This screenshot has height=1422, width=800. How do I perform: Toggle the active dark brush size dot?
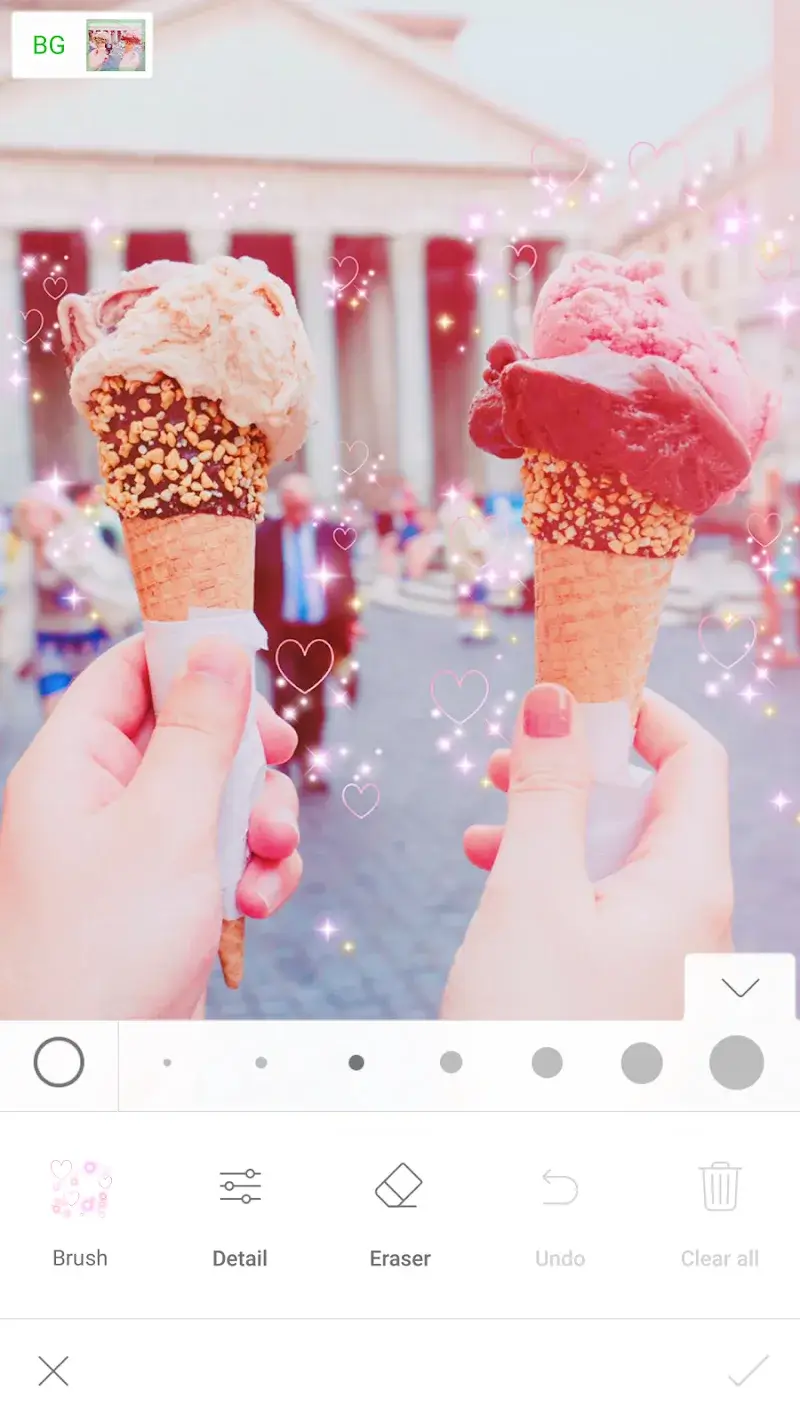(x=355, y=1063)
